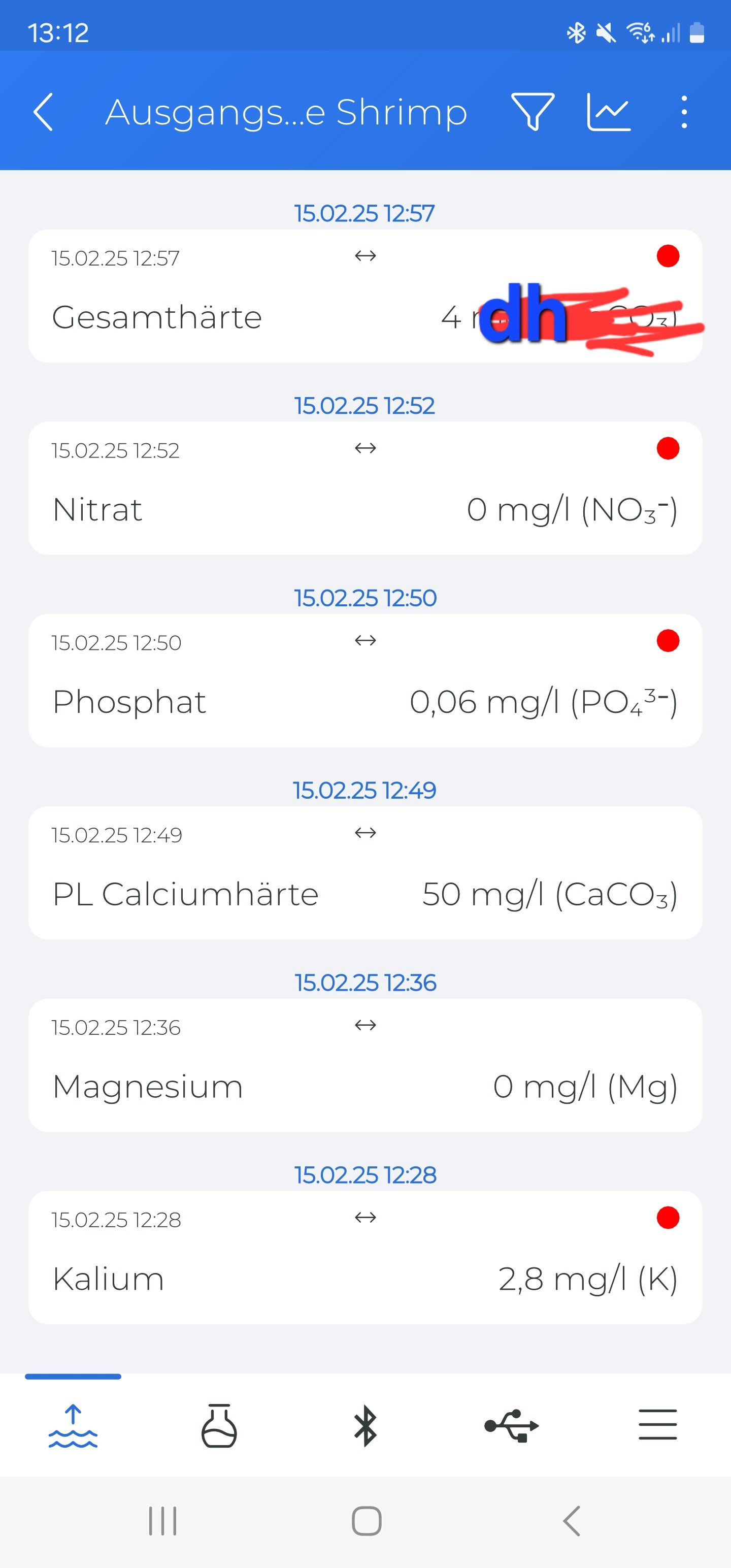Open the PL Calciumhärte measurement card

pyautogui.click(x=365, y=873)
